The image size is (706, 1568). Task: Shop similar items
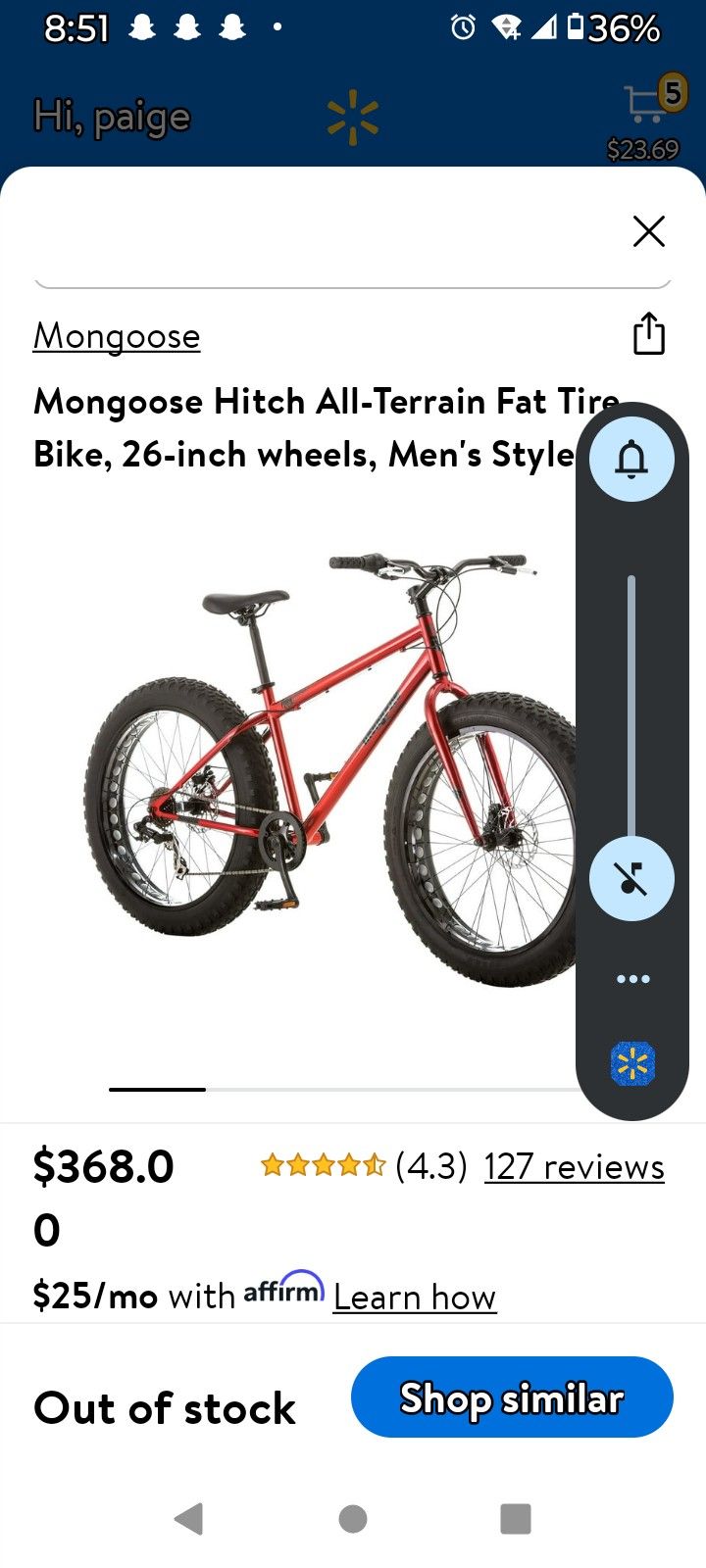[x=512, y=1397]
